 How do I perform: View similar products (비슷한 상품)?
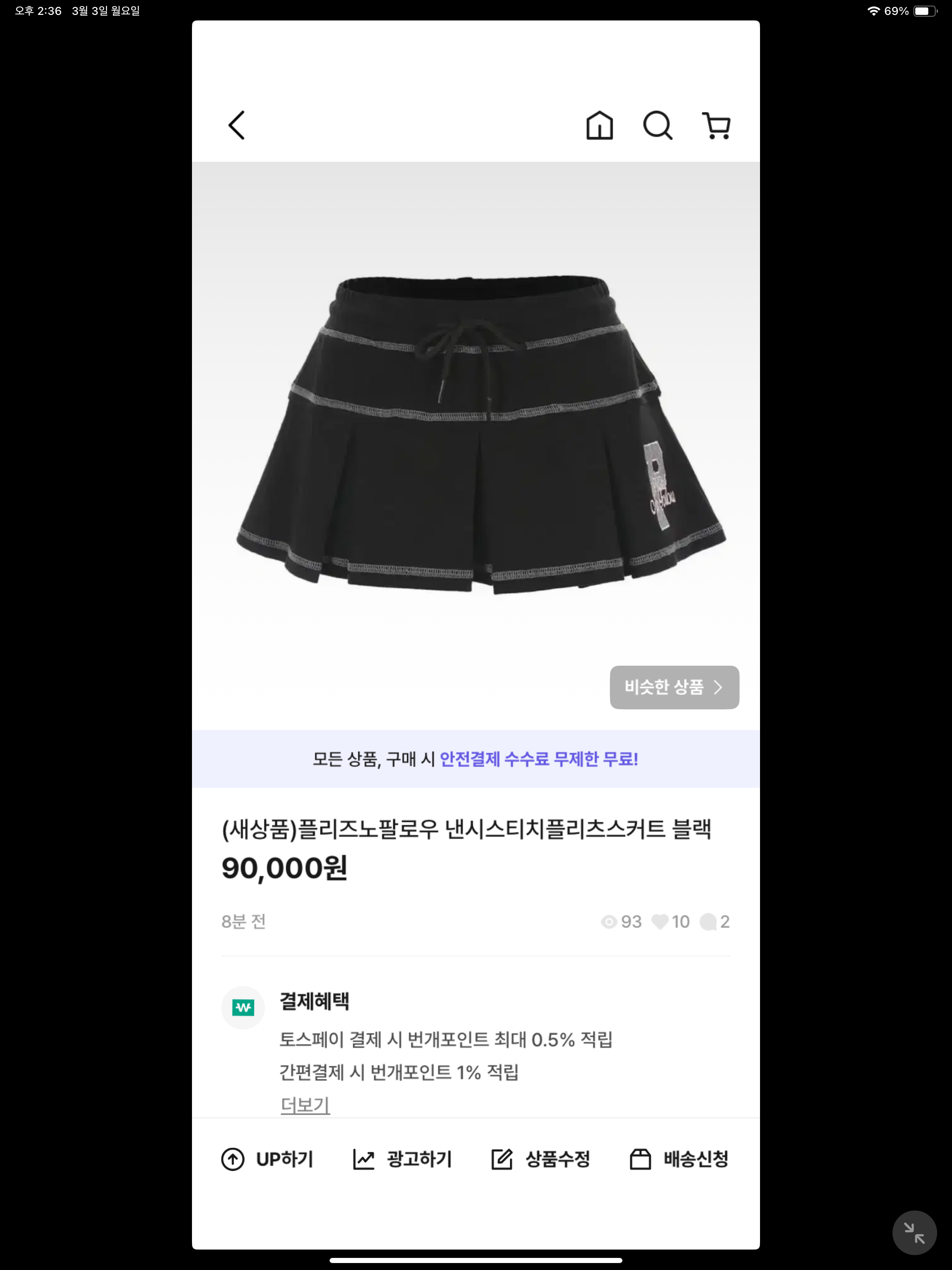coord(674,687)
